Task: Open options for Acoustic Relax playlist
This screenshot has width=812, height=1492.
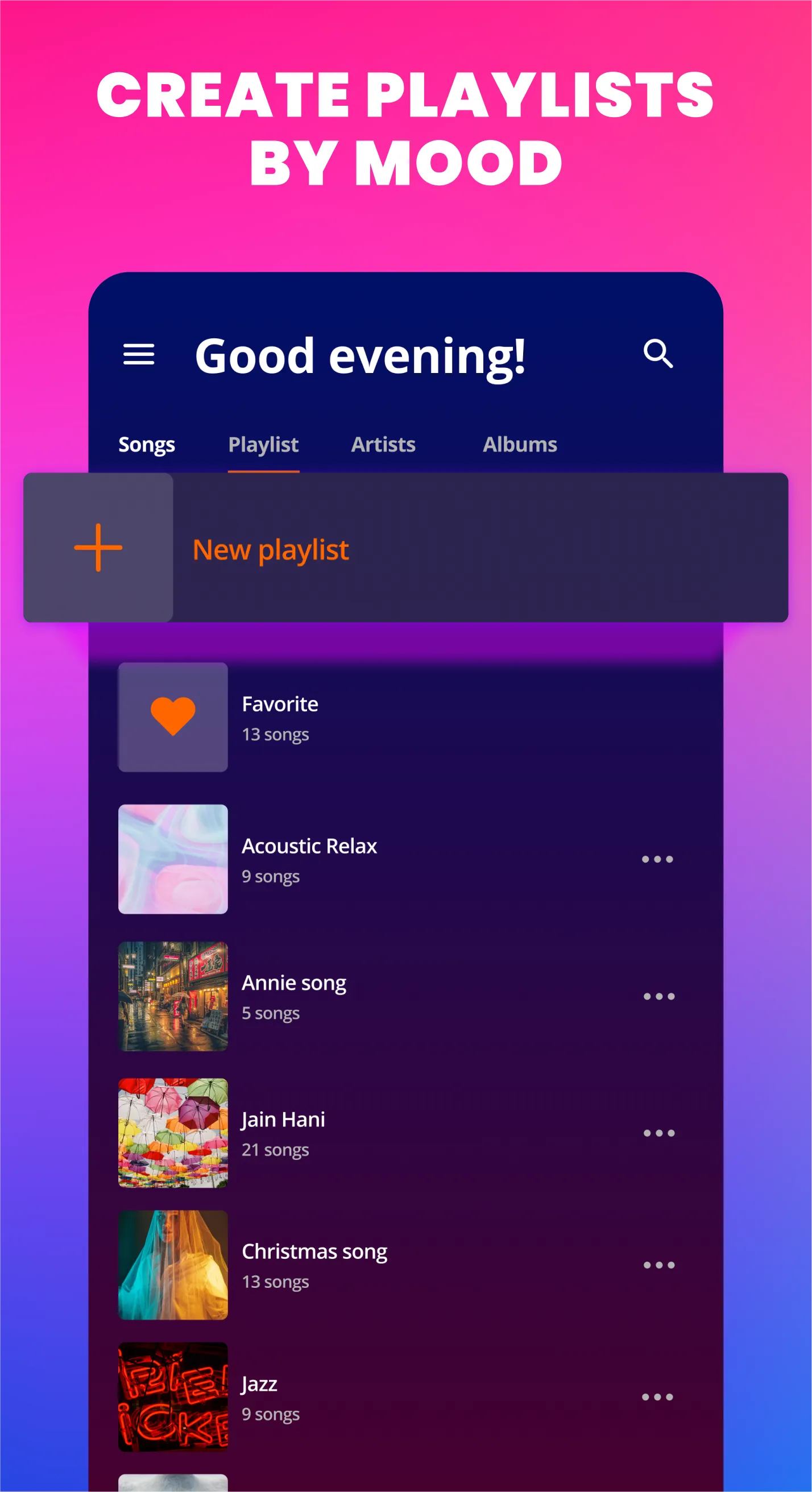Action: coord(658,860)
